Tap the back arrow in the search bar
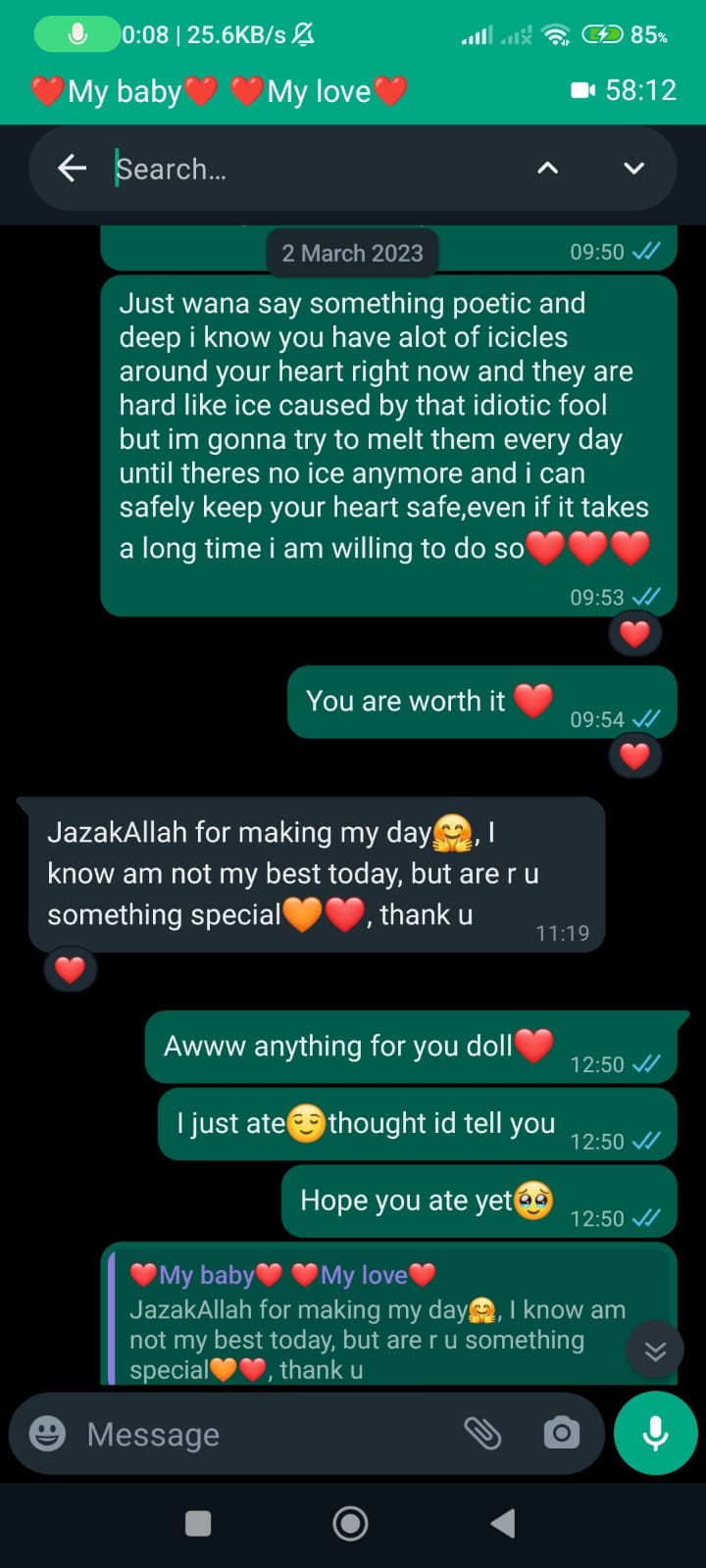Image resolution: width=706 pixels, height=1568 pixels. click(x=73, y=169)
